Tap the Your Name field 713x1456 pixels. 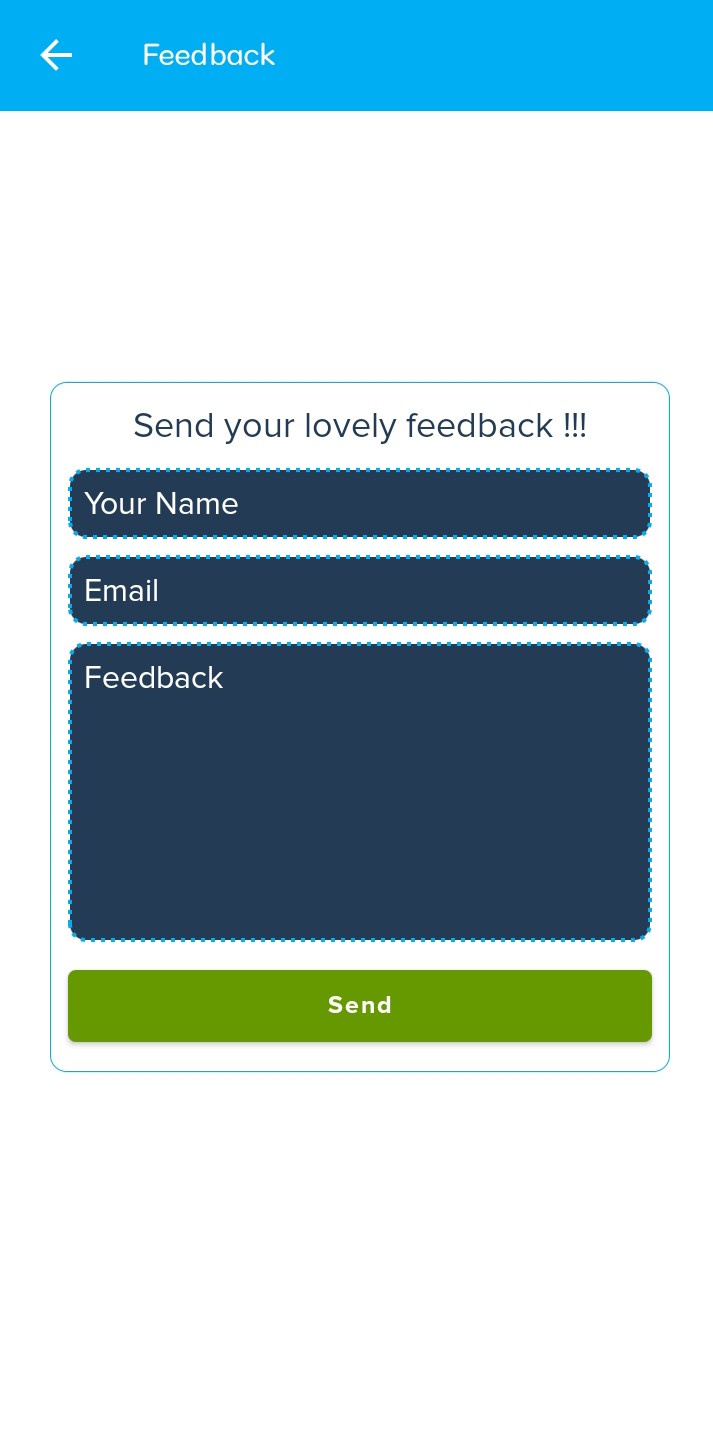point(360,503)
